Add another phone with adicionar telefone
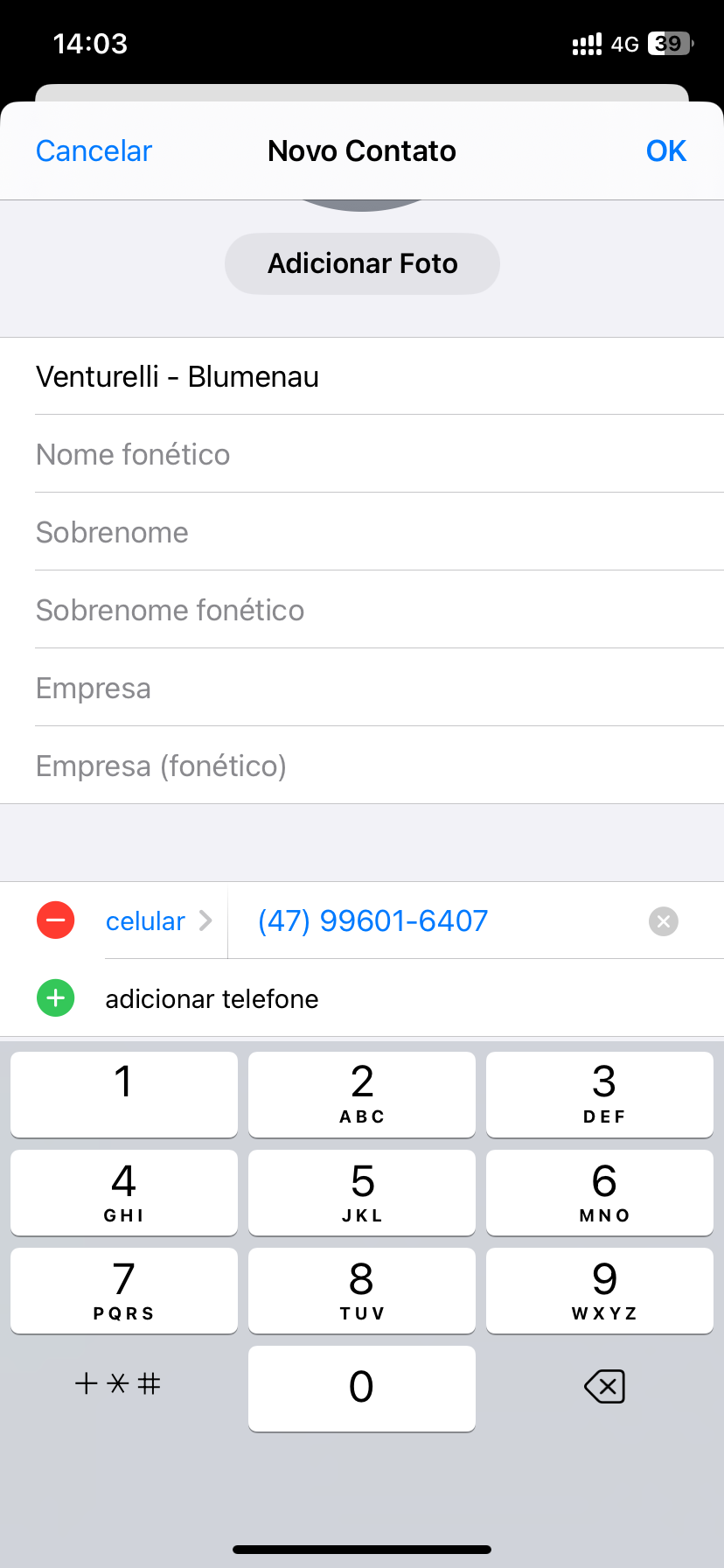The height and width of the screenshot is (1568, 724). [212, 998]
